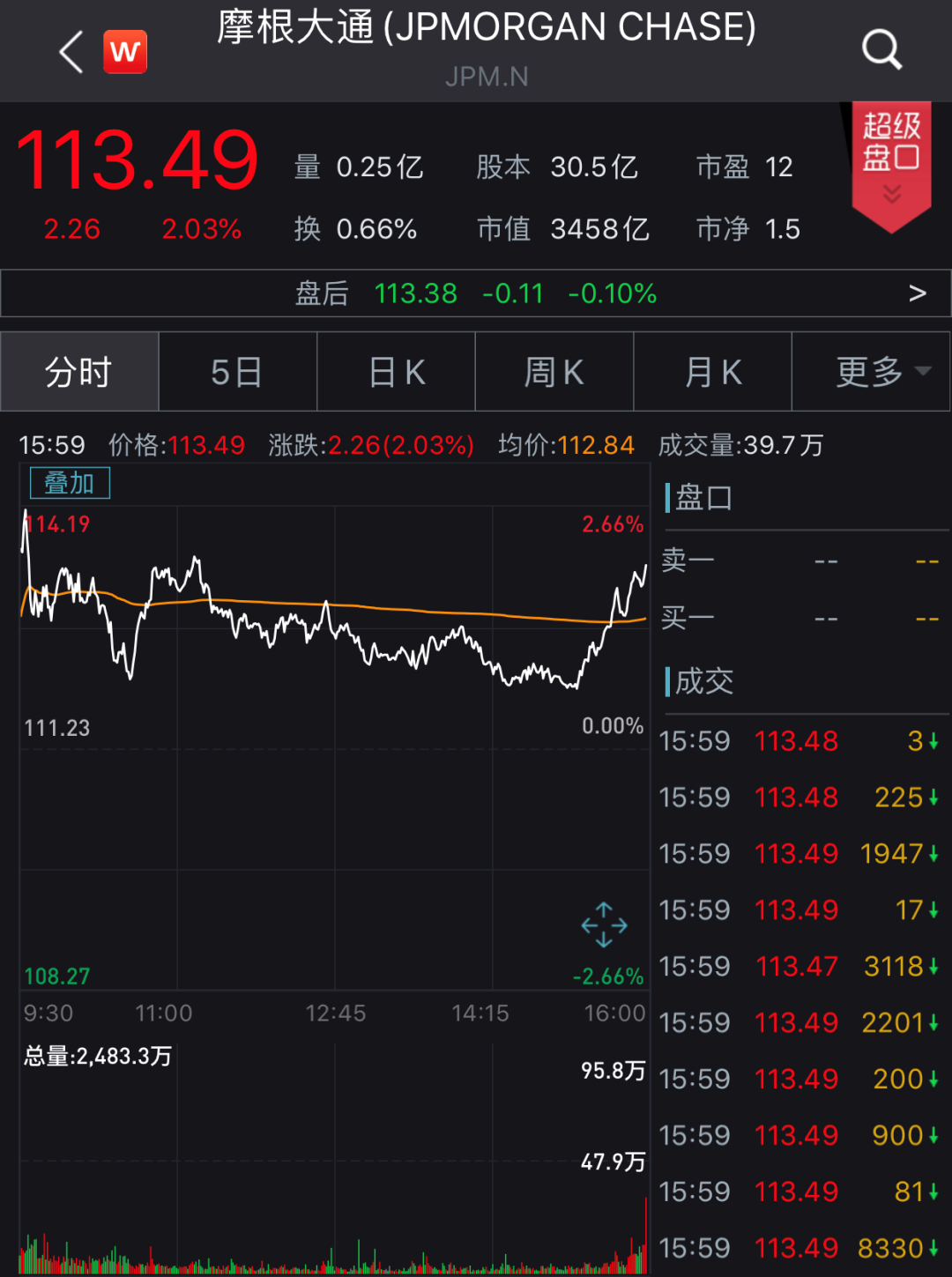Image resolution: width=952 pixels, height=1277 pixels.
Task: Open the 更多 dropdown
Action: (871, 372)
